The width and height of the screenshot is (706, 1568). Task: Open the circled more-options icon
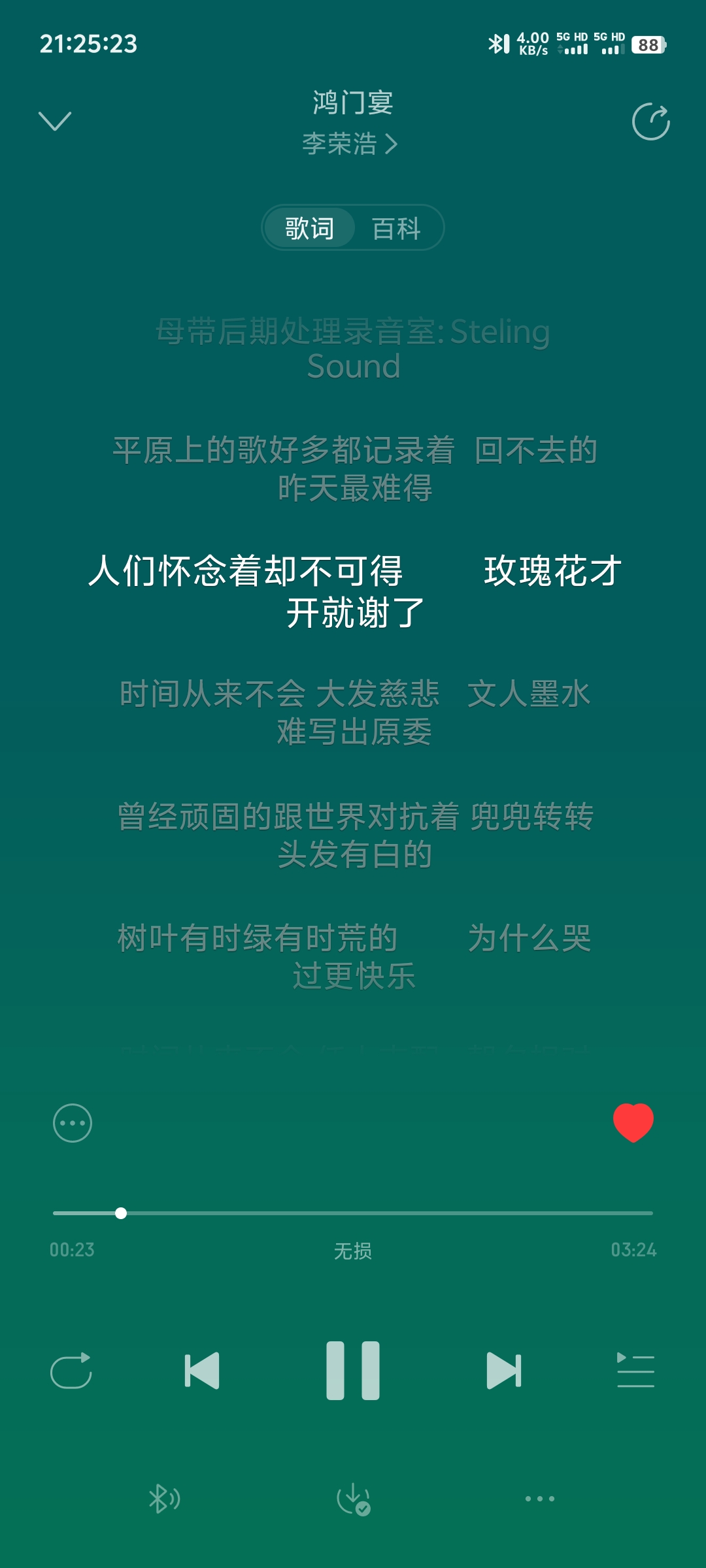coord(72,1123)
